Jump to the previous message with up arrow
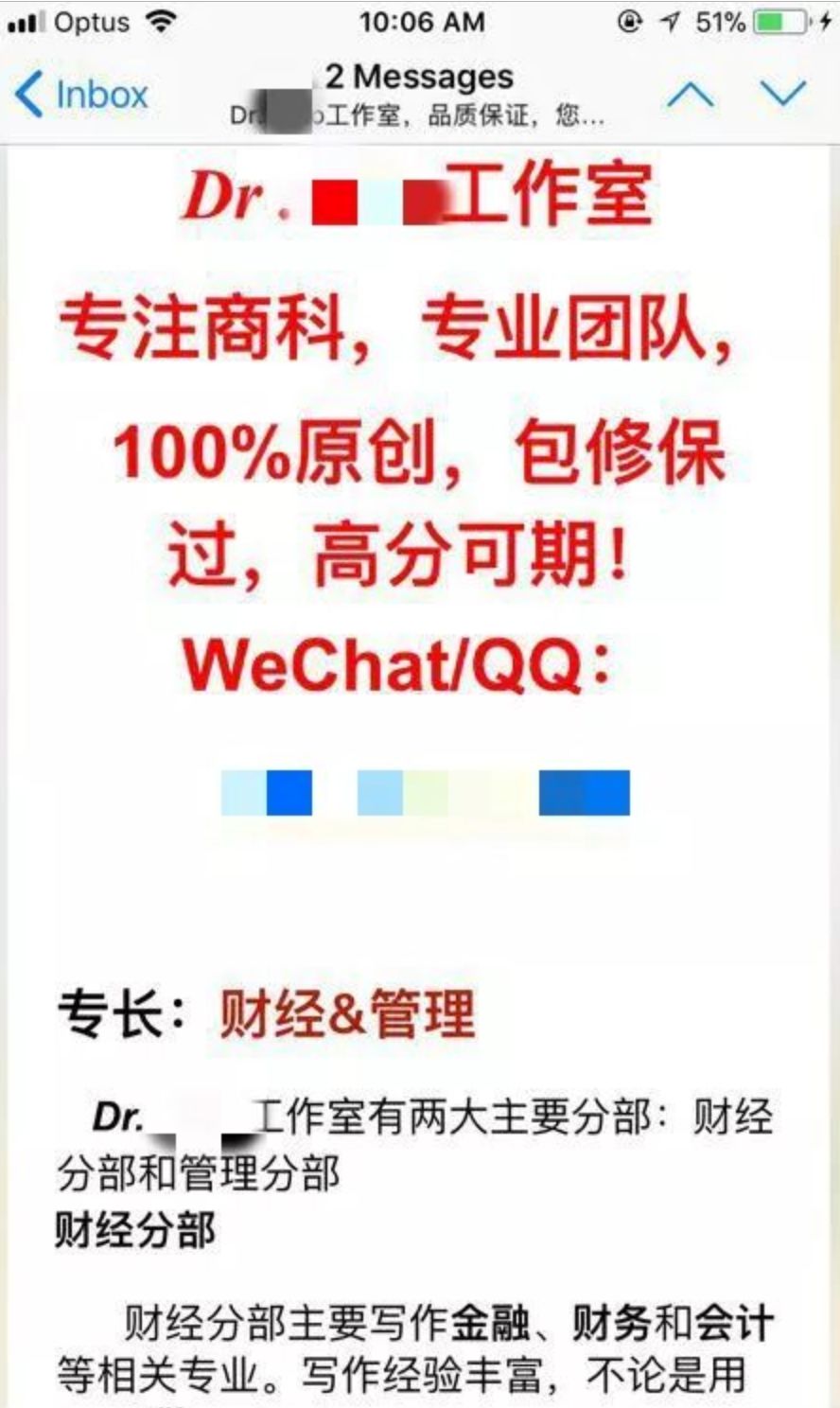The width and height of the screenshot is (840, 1408). [691, 95]
